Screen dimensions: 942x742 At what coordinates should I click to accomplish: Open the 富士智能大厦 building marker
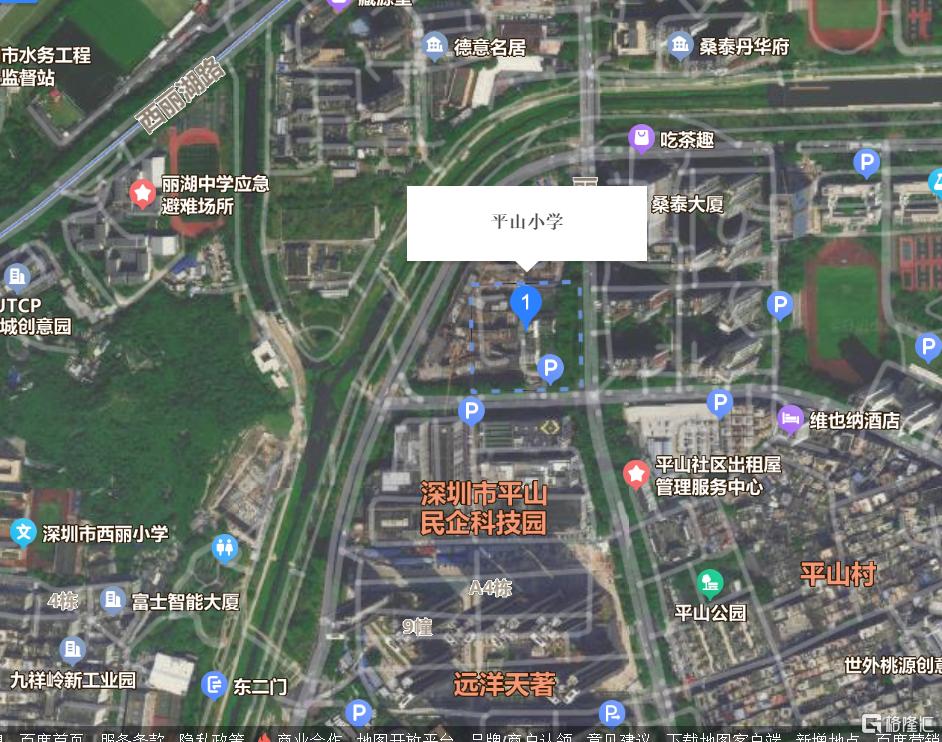pos(113,601)
